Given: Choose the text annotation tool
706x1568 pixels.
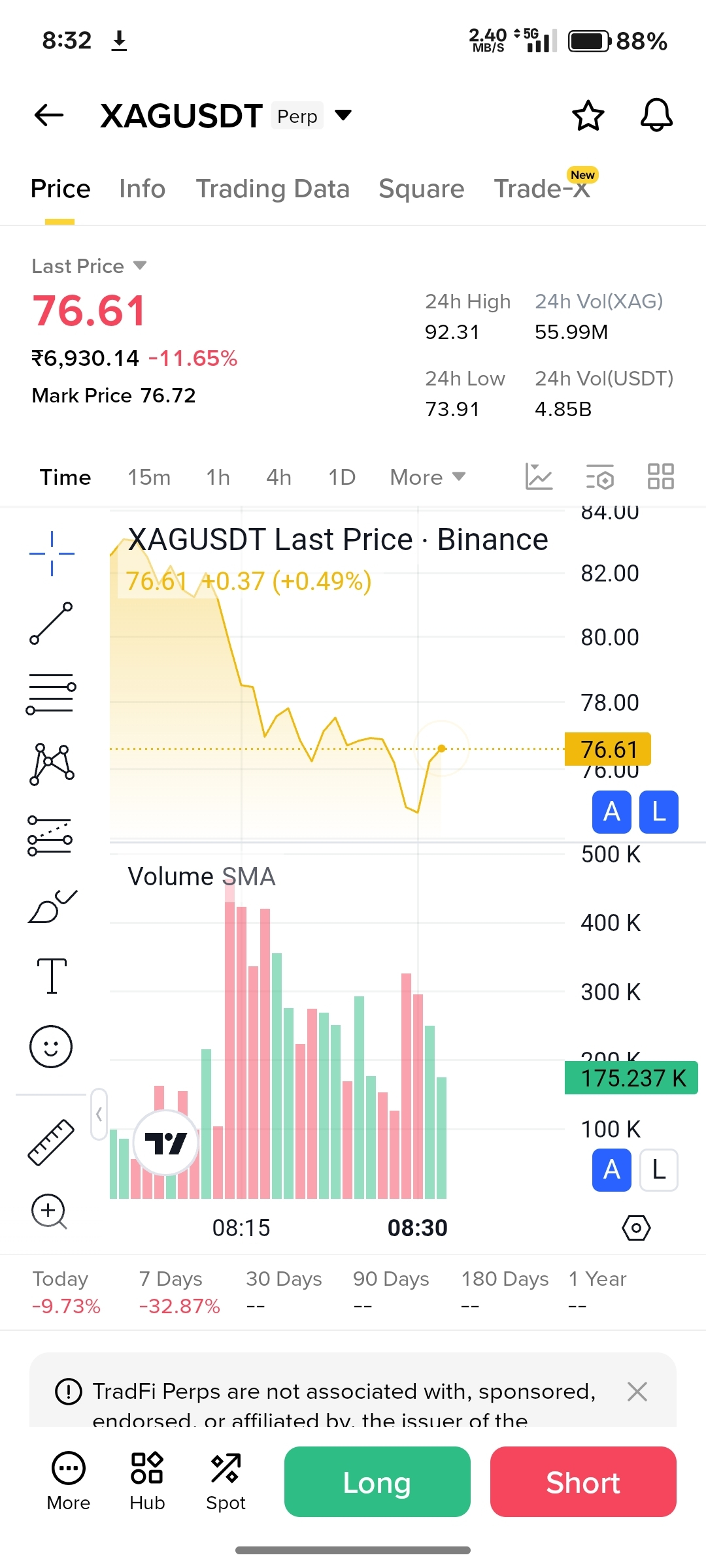Looking at the screenshot, I should click(52, 976).
